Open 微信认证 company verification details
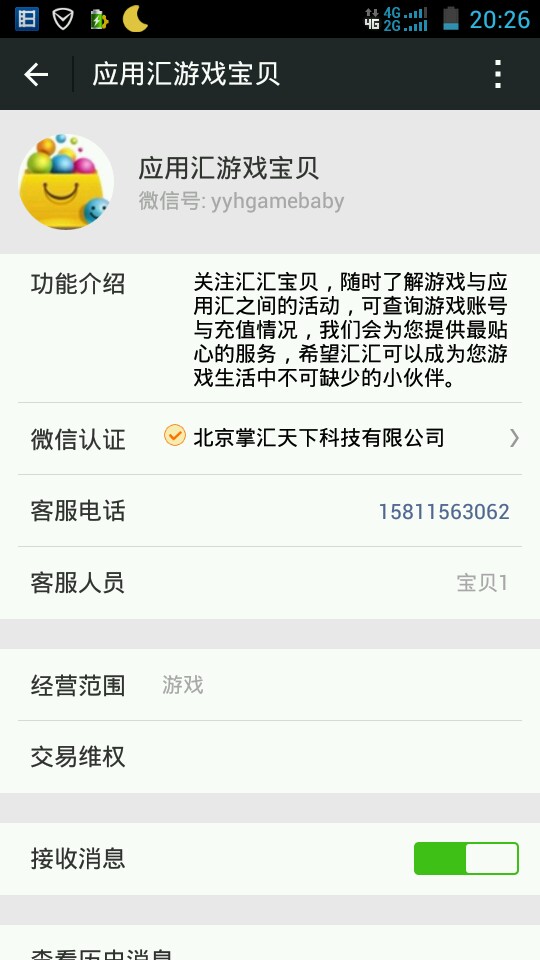The width and height of the screenshot is (540, 960). tap(270, 438)
